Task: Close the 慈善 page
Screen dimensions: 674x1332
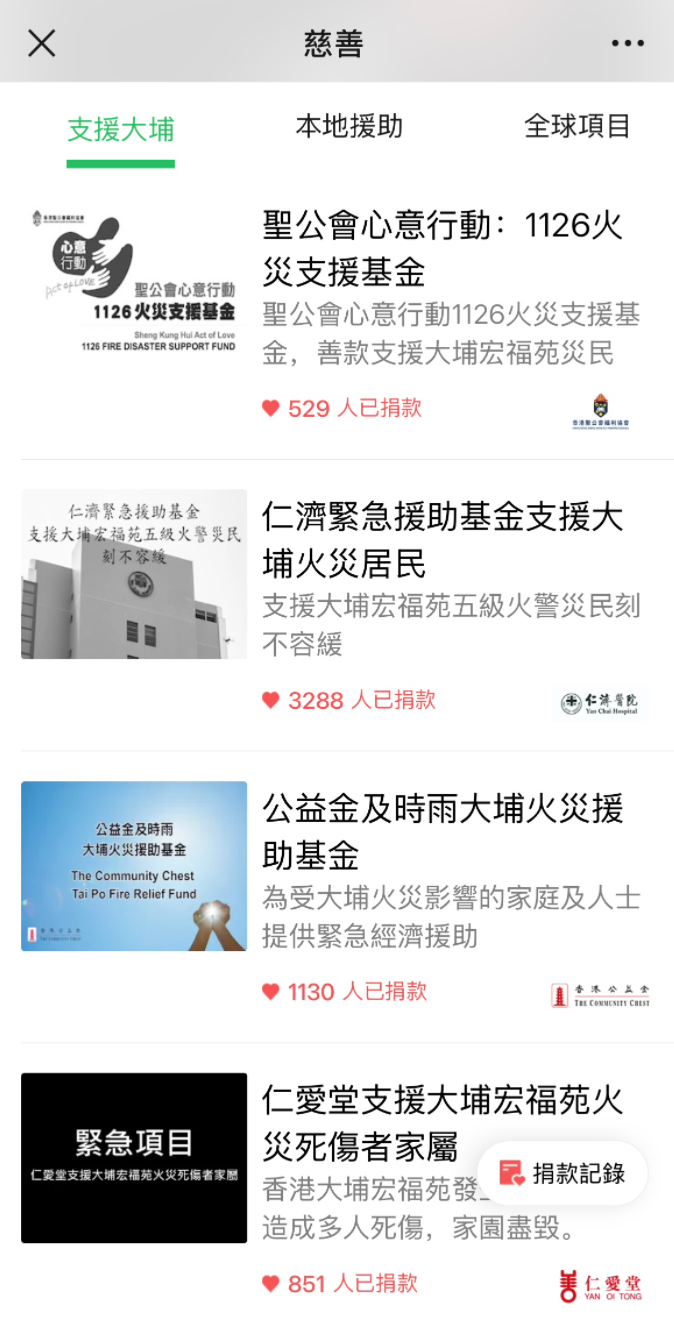Action: click(41, 43)
